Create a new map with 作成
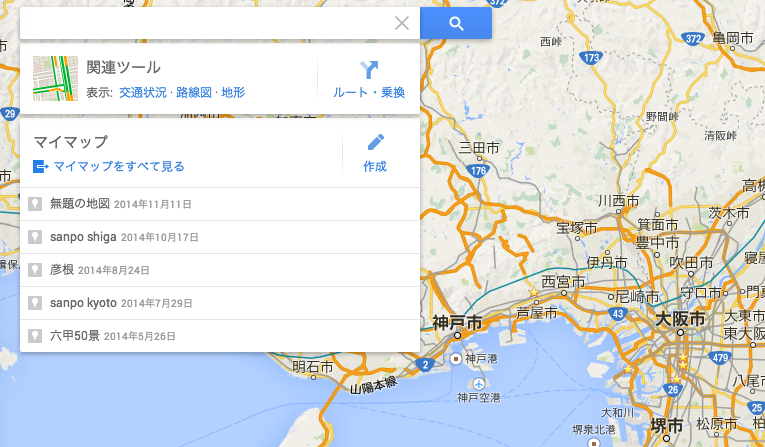 coord(375,153)
